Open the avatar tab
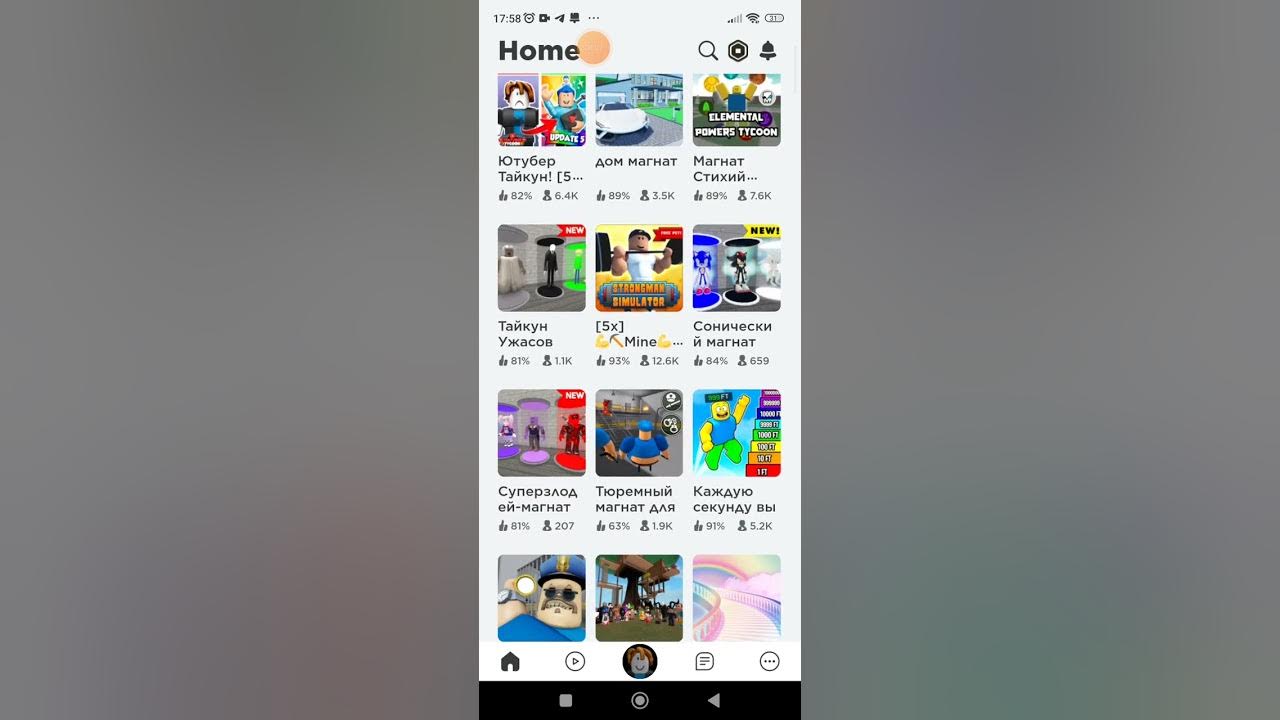Image resolution: width=1280 pixels, height=720 pixels. click(x=640, y=661)
